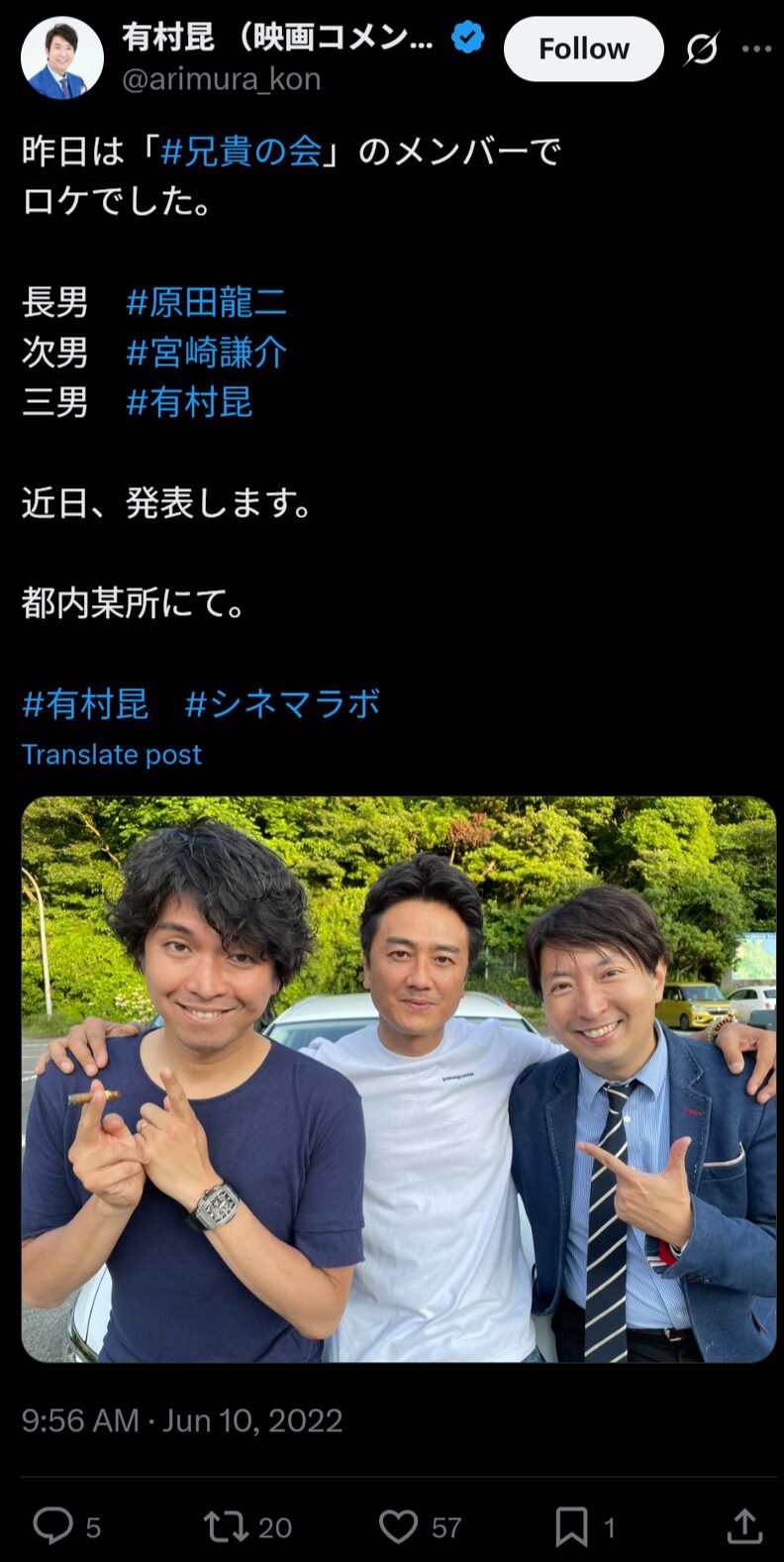Open the attached photo
The image size is (784, 1562).
[398, 1080]
